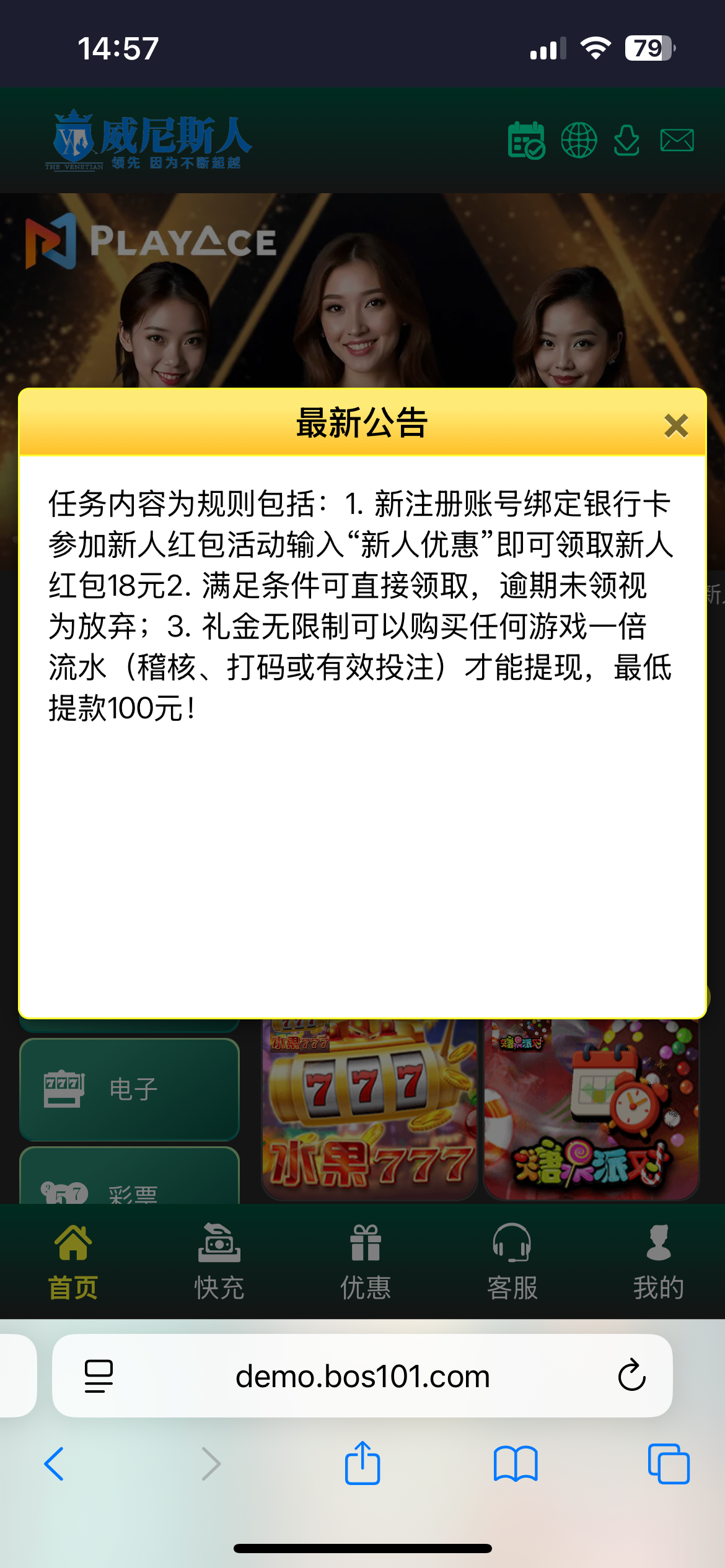Close the 最新公告 announcement dialog
This screenshot has width=725, height=1568.
point(675,426)
